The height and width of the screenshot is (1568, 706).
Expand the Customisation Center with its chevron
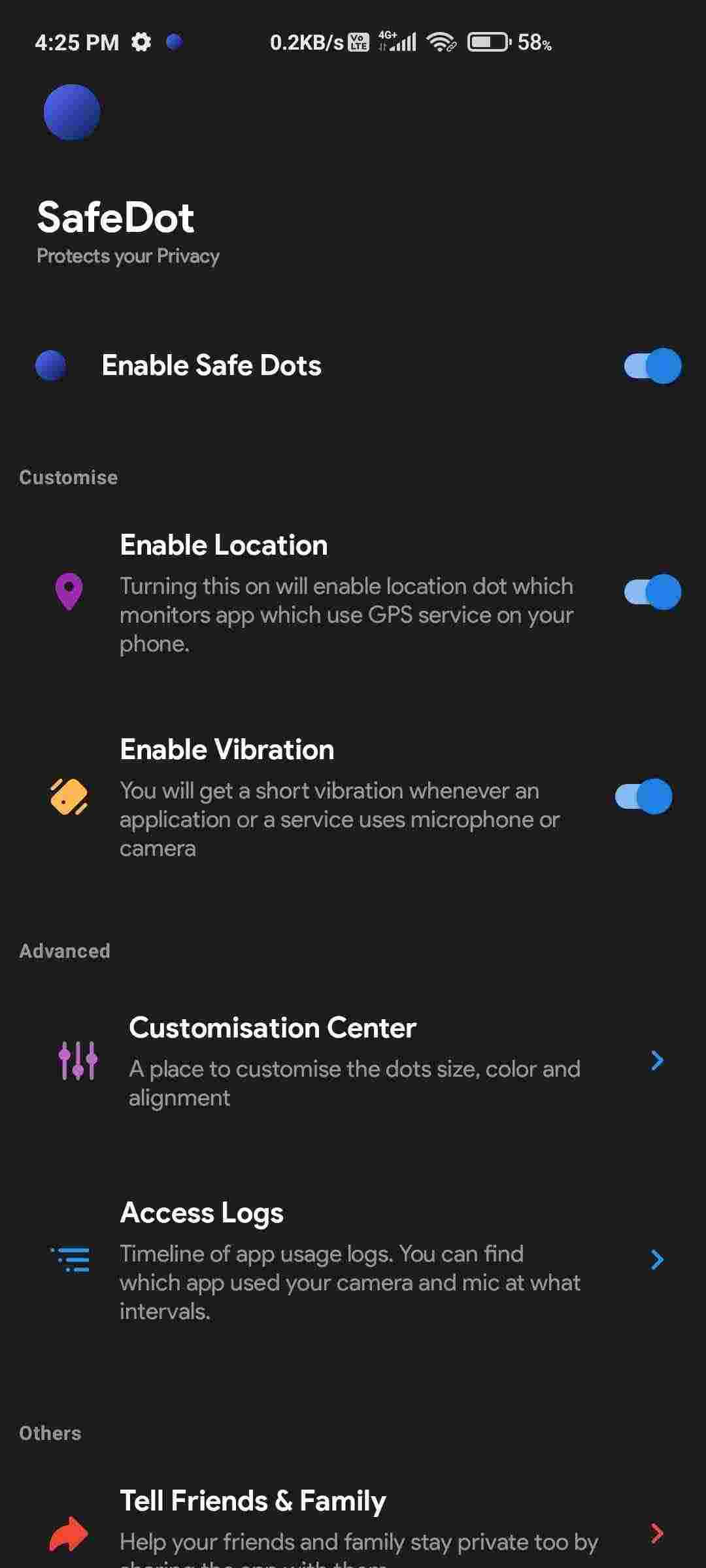coord(657,1062)
